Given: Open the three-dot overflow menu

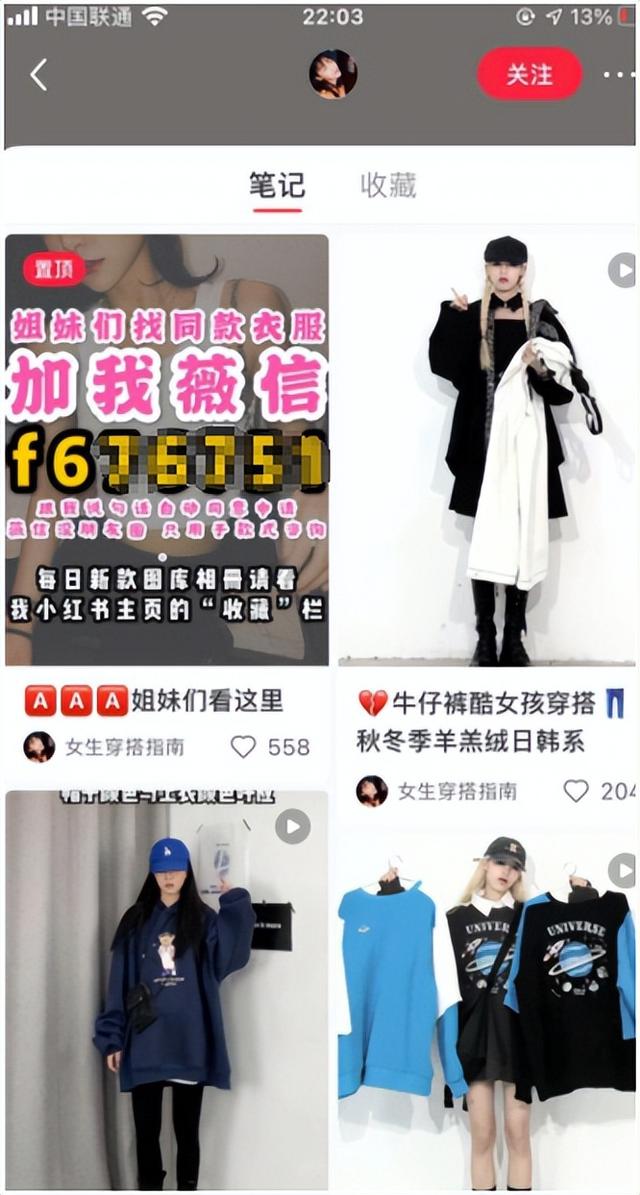Looking at the screenshot, I should point(619,75).
